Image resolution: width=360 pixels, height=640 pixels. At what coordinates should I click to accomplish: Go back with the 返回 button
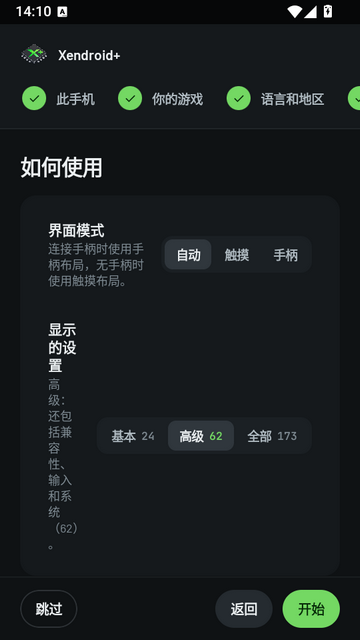pyautogui.click(x=244, y=609)
